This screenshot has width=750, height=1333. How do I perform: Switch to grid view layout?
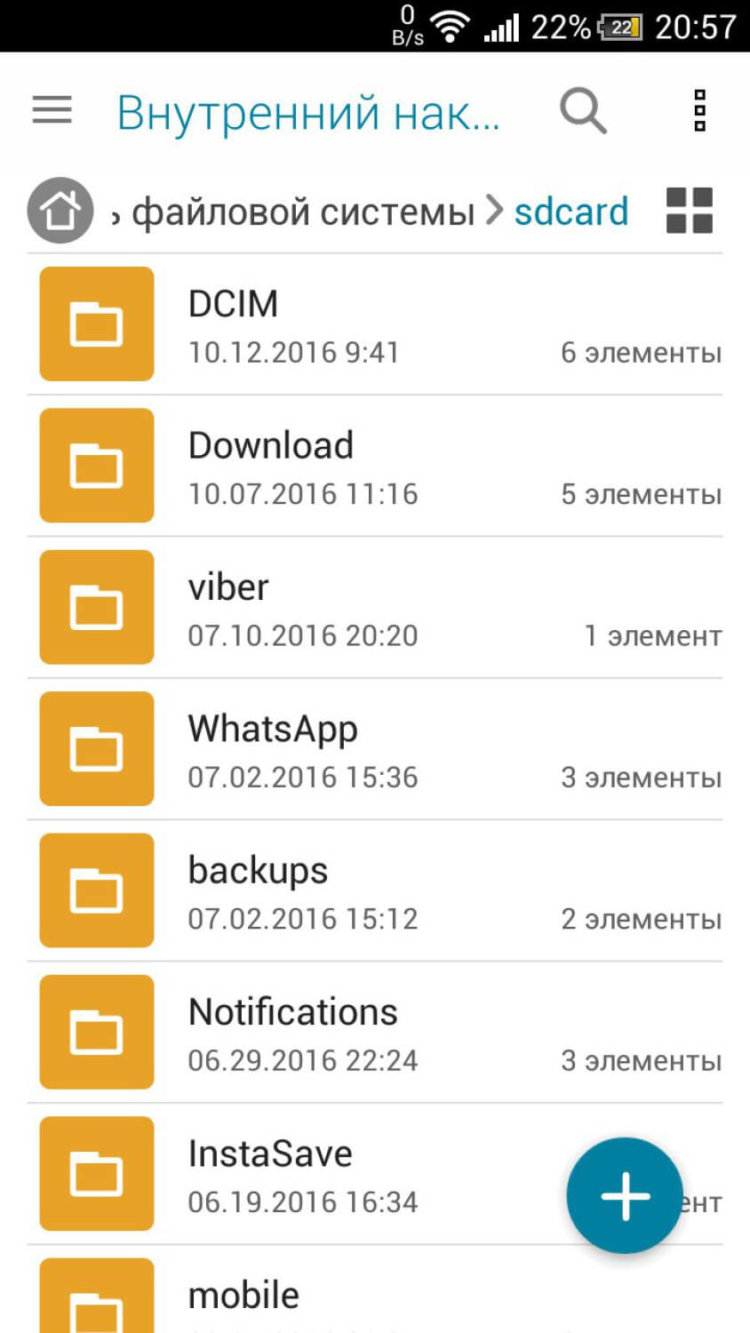tap(689, 211)
